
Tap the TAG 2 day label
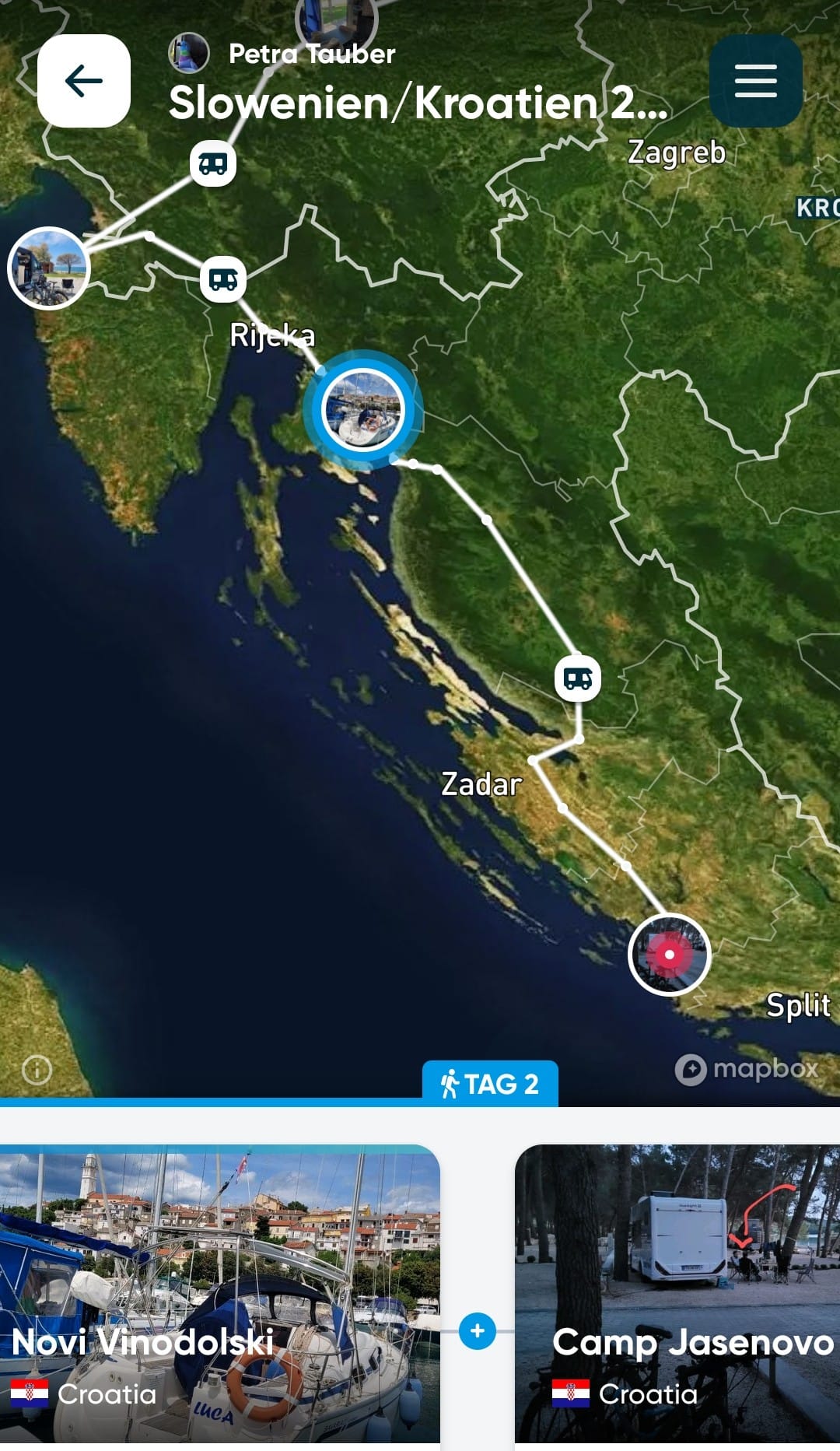click(490, 1084)
